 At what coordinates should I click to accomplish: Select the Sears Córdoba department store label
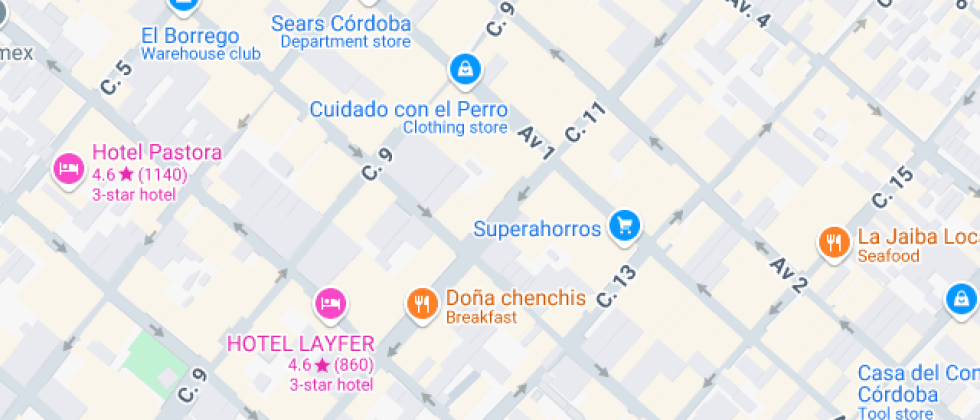tap(341, 32)
